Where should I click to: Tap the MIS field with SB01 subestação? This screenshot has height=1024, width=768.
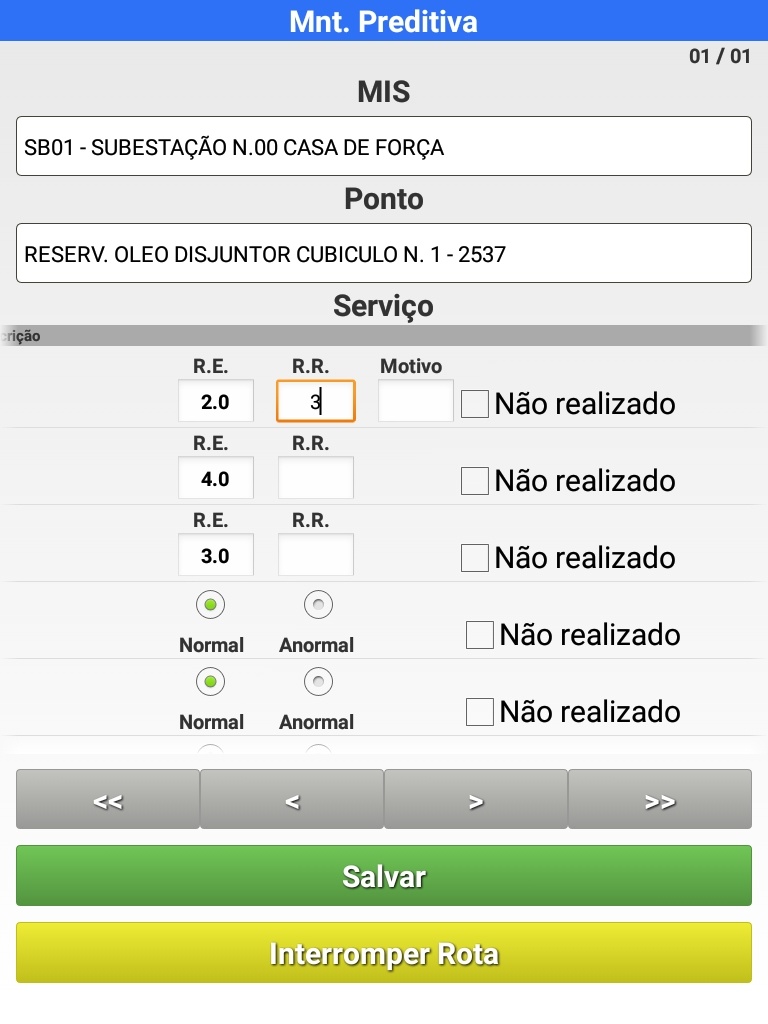pyautogui.click(x=383, y=147)
